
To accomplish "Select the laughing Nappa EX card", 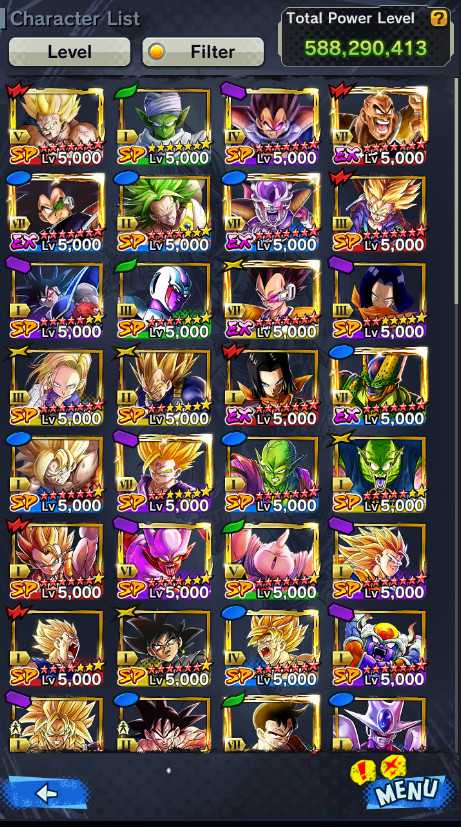I will point(378,126).
